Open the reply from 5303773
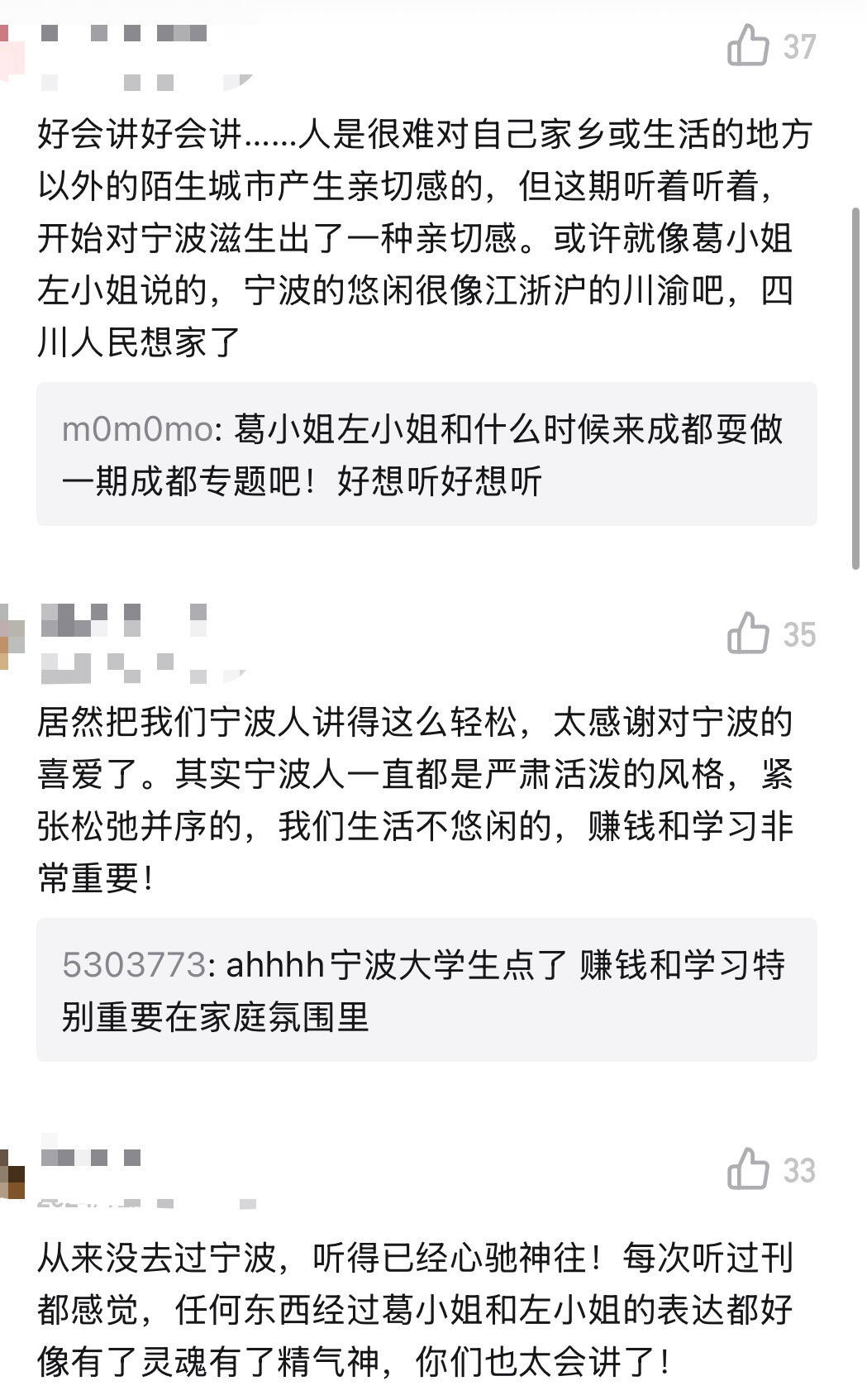Screen dimensions: 867x1400 (426, 990)
